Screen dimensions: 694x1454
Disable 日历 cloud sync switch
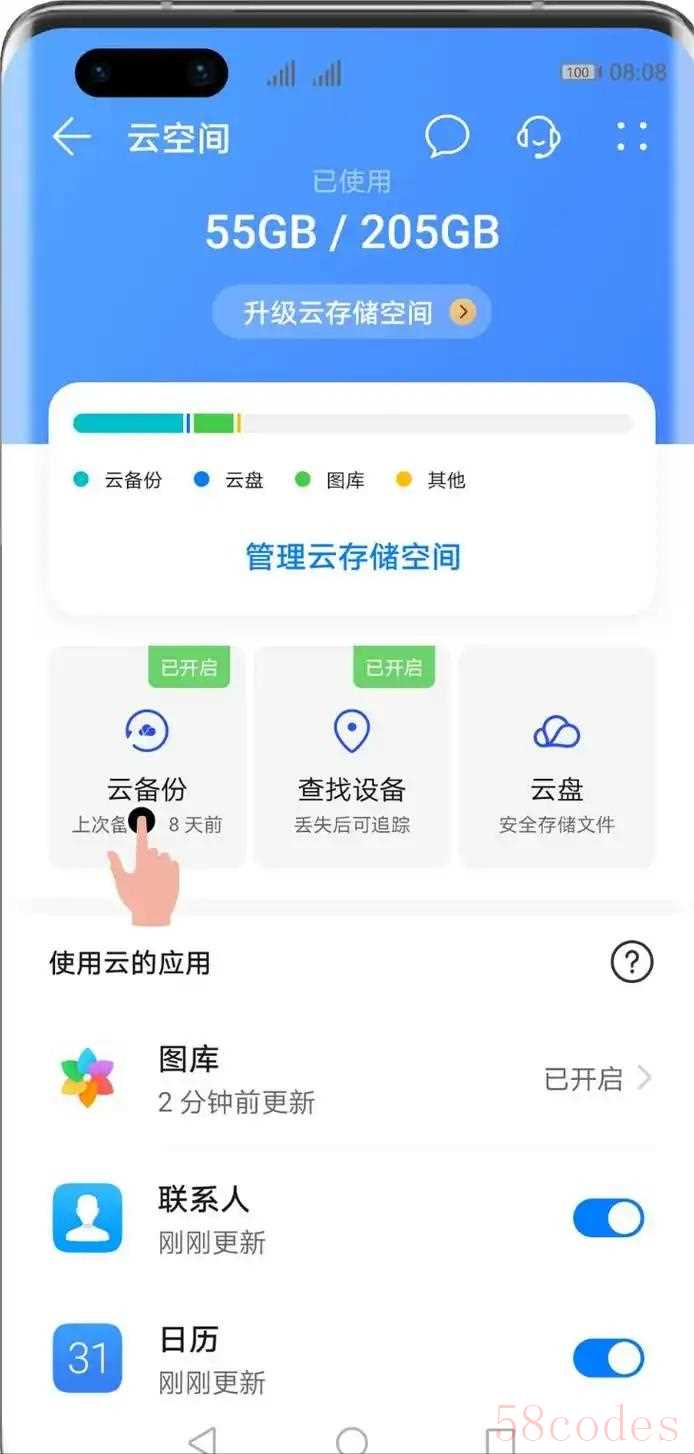[x=608, y=1359]
